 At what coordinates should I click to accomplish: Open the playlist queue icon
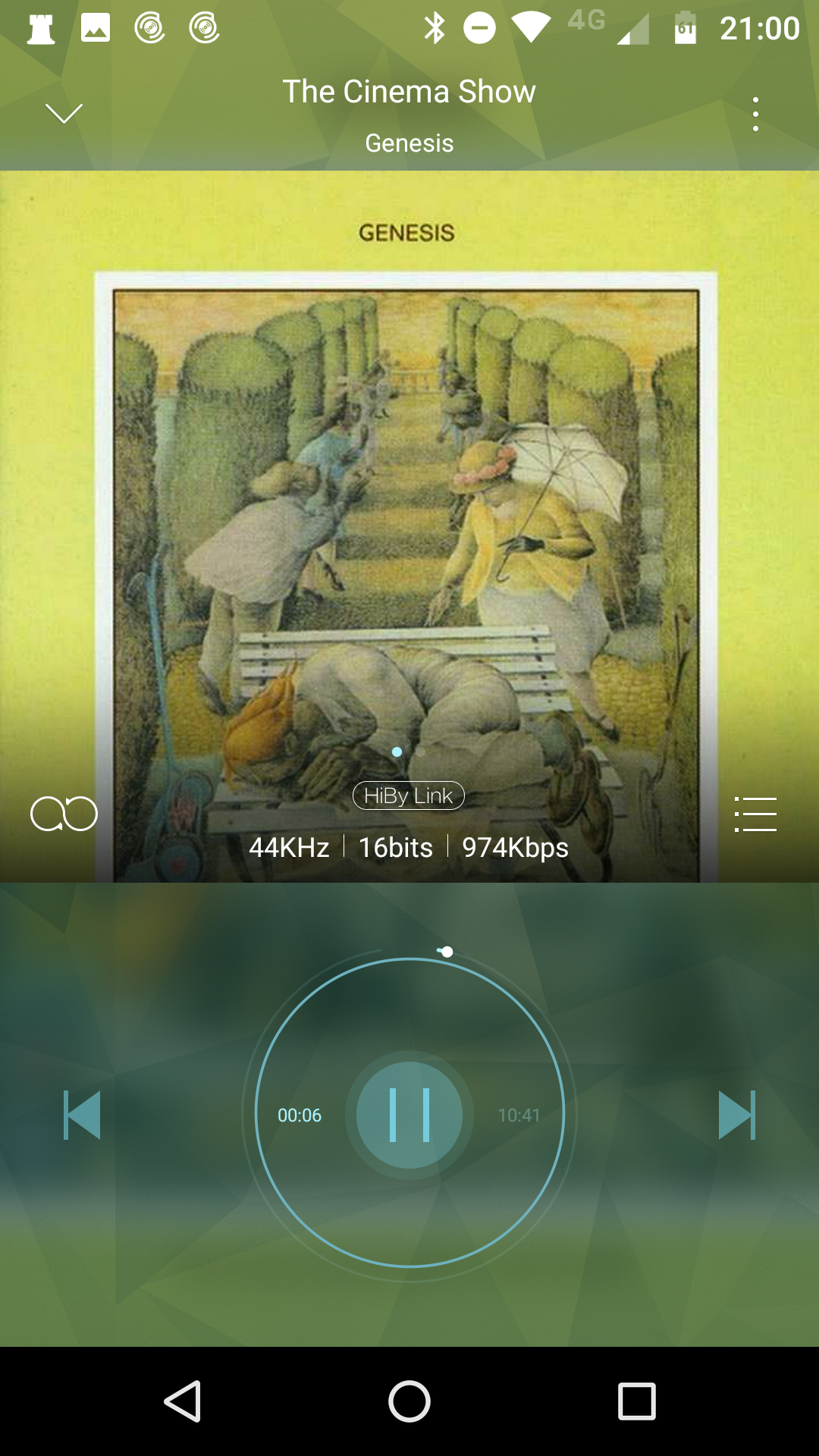755,814
